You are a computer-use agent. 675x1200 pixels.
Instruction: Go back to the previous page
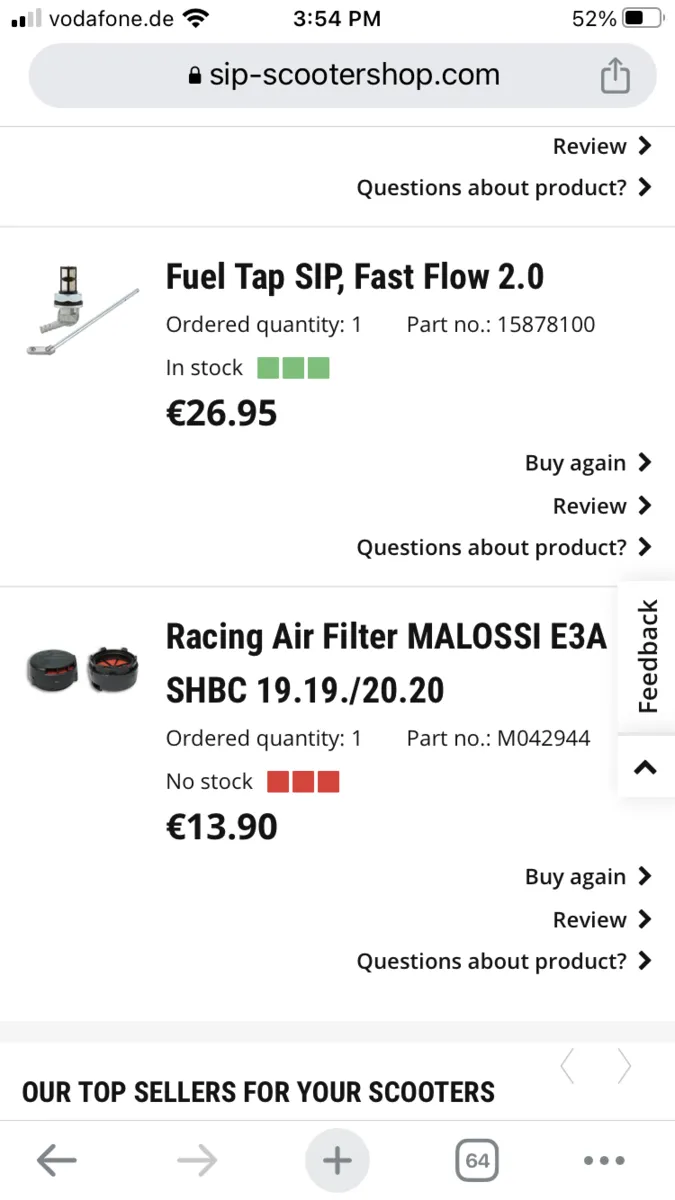pos(57,1161)
